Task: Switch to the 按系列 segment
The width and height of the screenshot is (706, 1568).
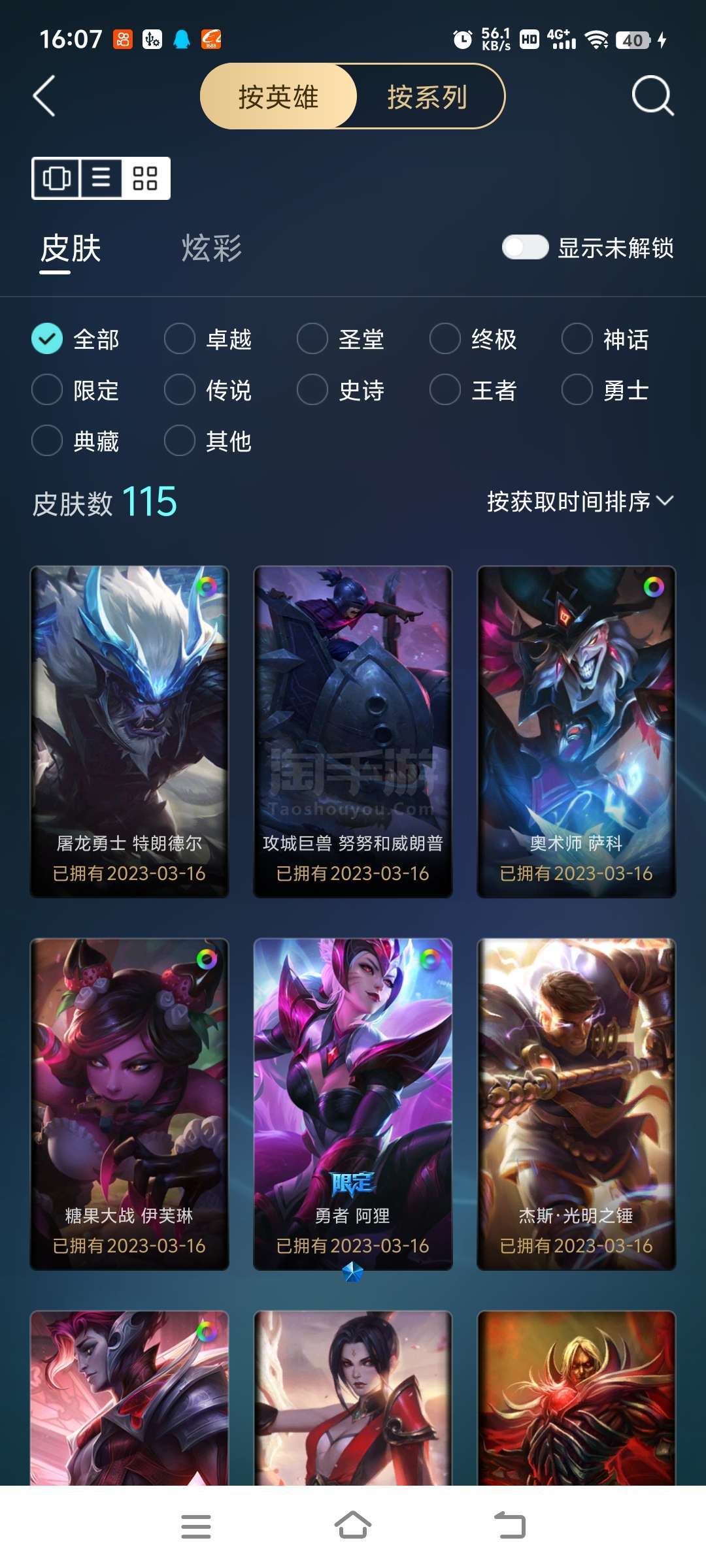Action: coord(428,97)
